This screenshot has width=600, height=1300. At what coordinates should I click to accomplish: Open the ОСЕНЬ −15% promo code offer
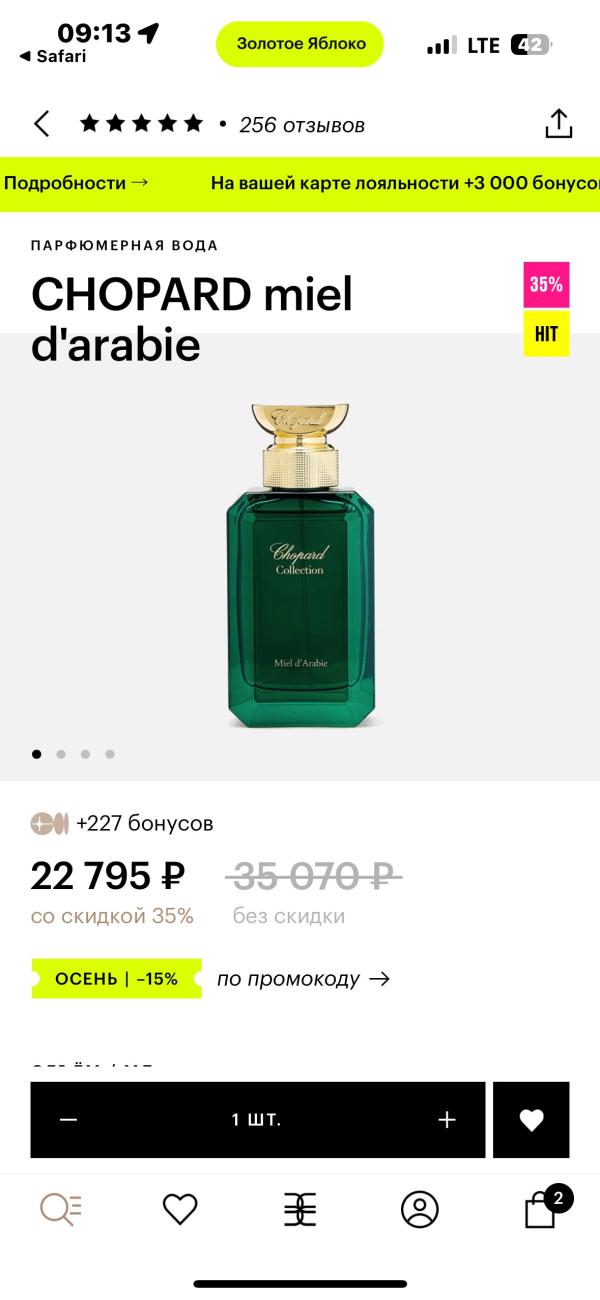point(116,979)
